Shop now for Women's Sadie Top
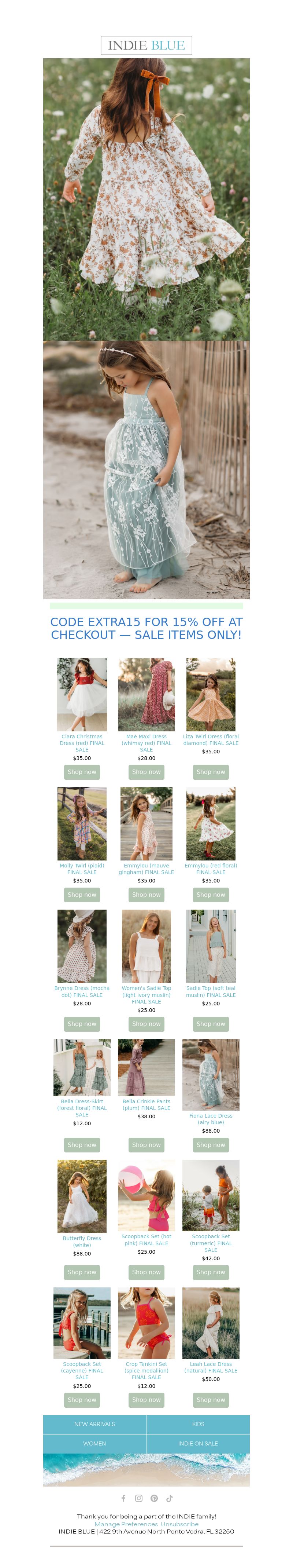Screen dimensions: 293x1568 (x=146, y=1024)
